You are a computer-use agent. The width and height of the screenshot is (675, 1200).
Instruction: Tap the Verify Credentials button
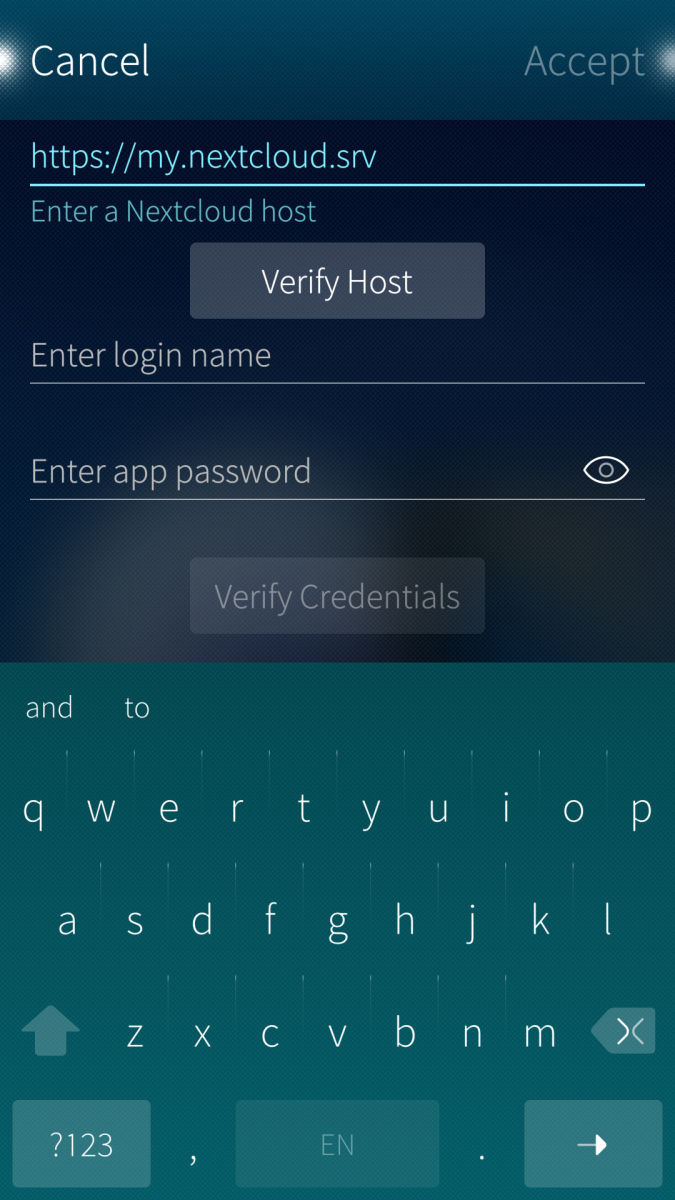coord(337,597)
